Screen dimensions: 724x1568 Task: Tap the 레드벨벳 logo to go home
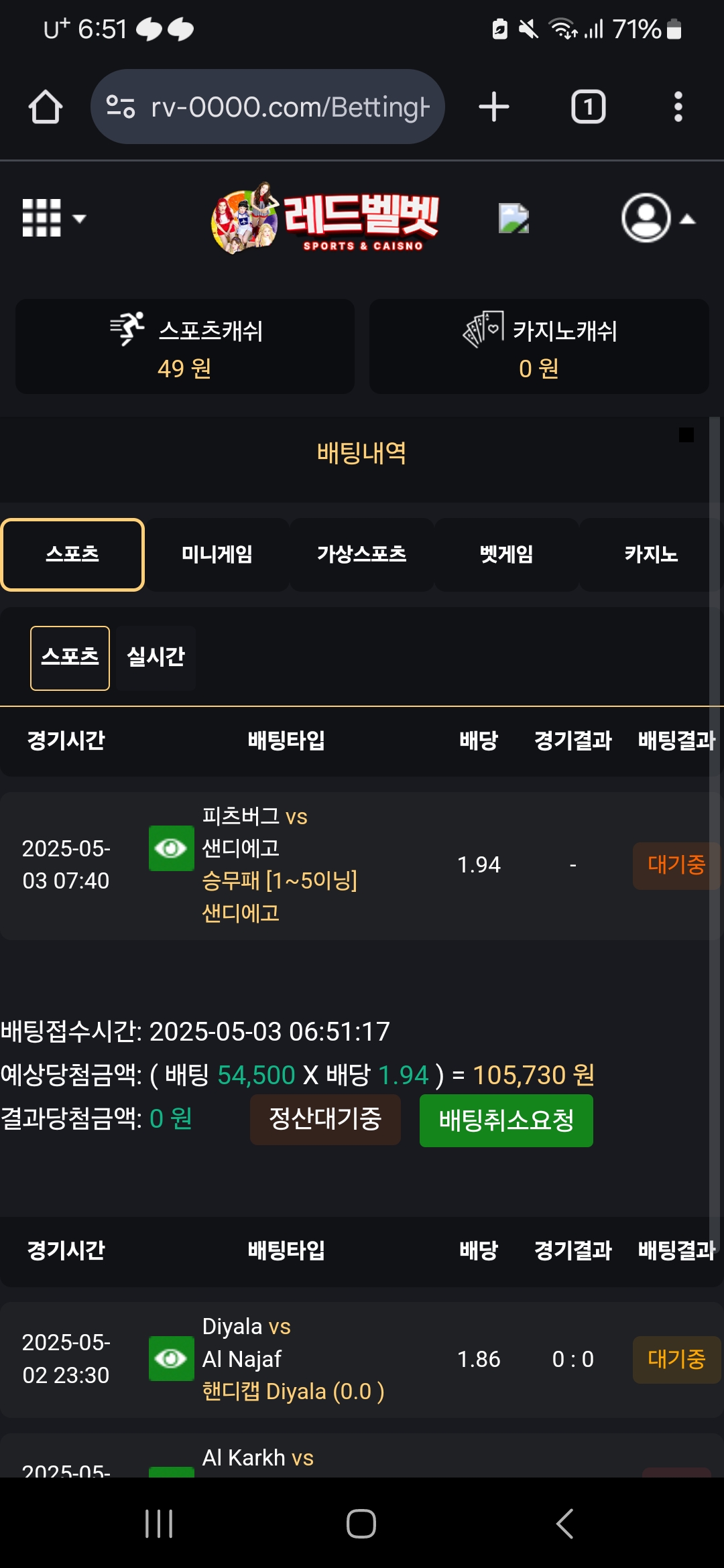[325, 218]
